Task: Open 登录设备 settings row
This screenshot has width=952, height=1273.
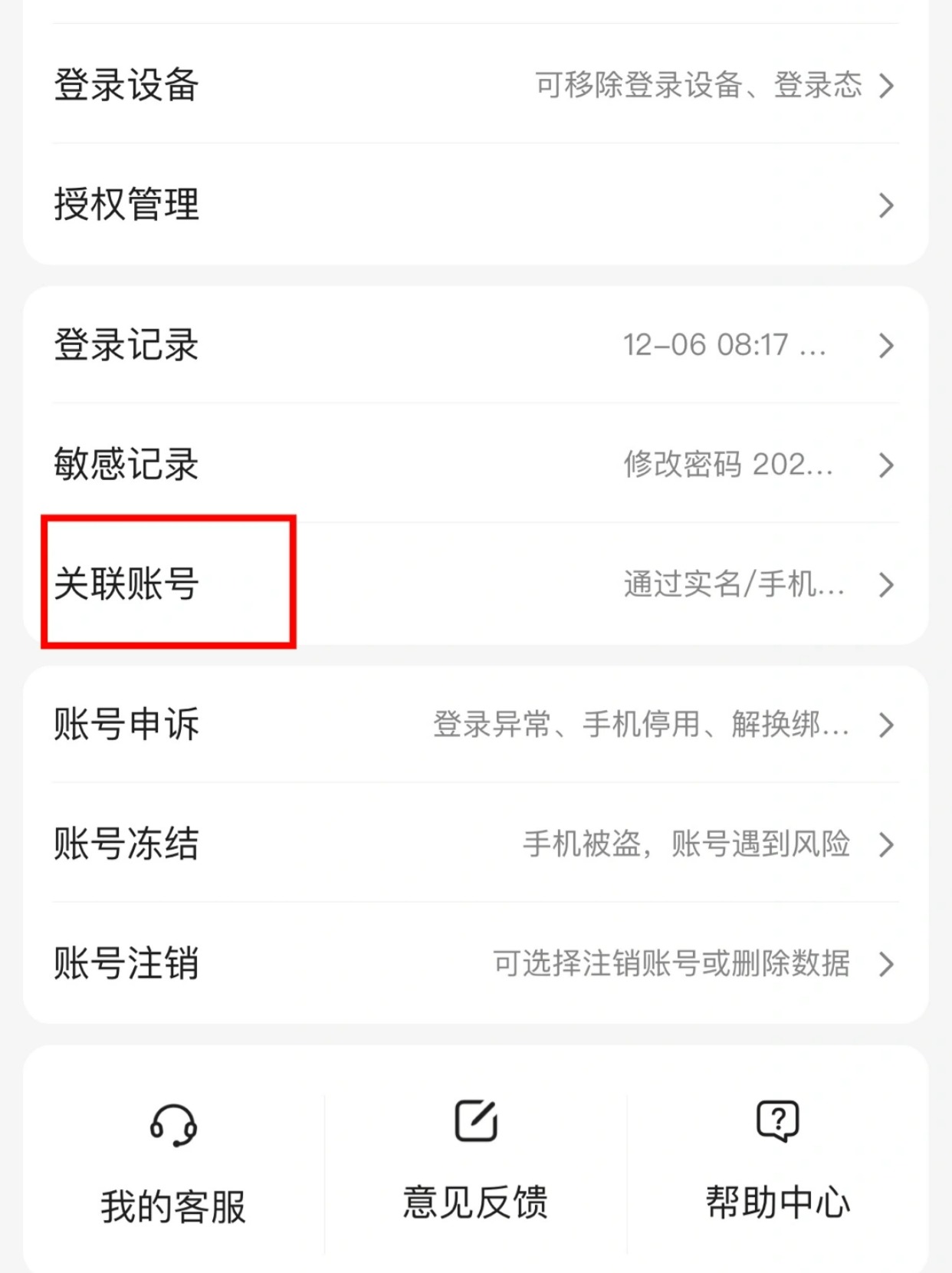Action: pyautogui.click(x=475, y=84)
